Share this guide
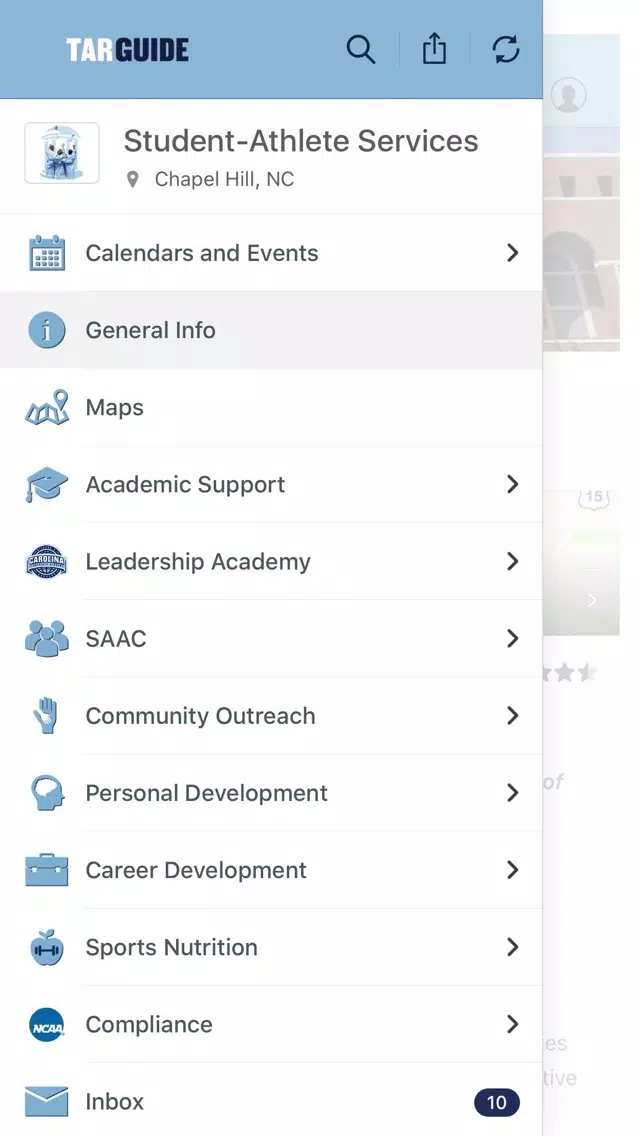 434,49
